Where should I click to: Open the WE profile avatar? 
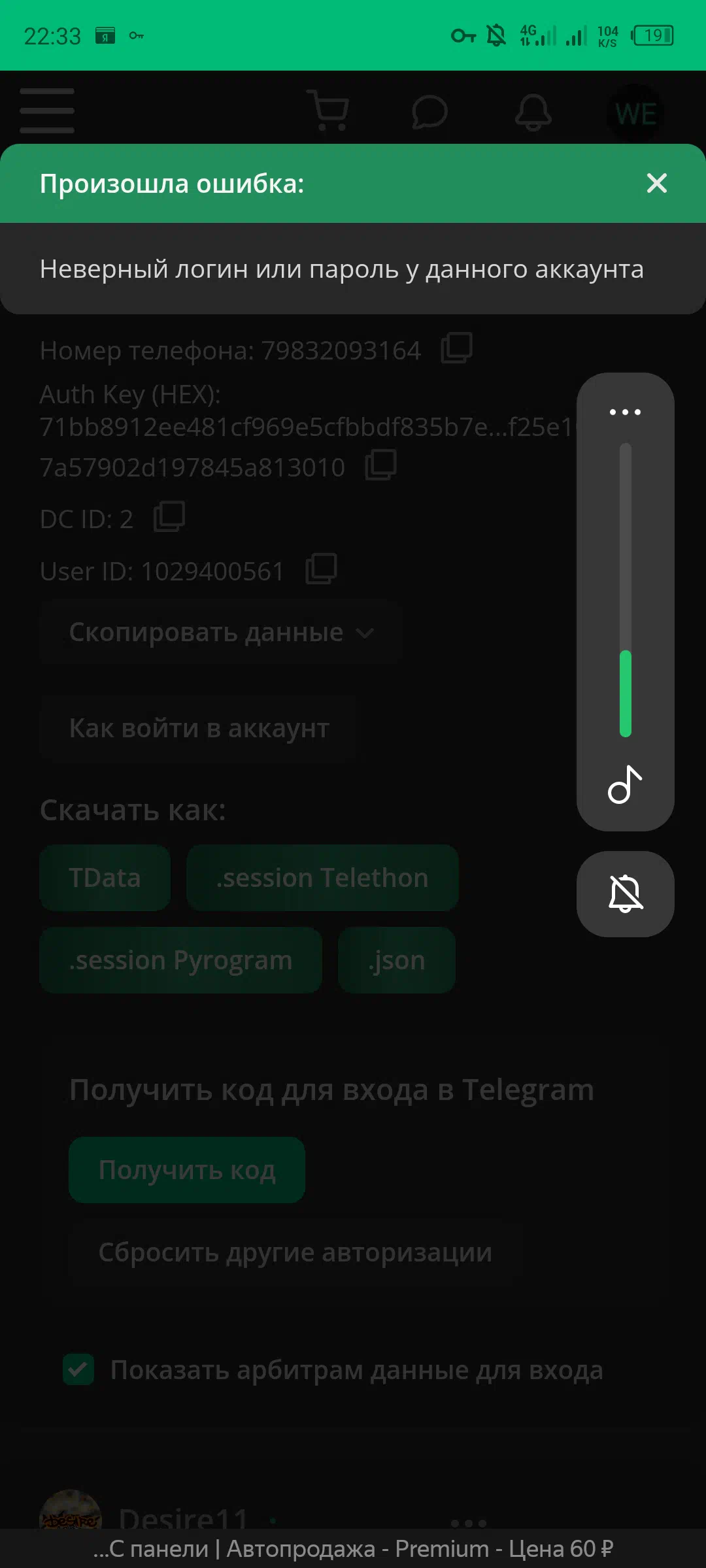click(635, 114)
